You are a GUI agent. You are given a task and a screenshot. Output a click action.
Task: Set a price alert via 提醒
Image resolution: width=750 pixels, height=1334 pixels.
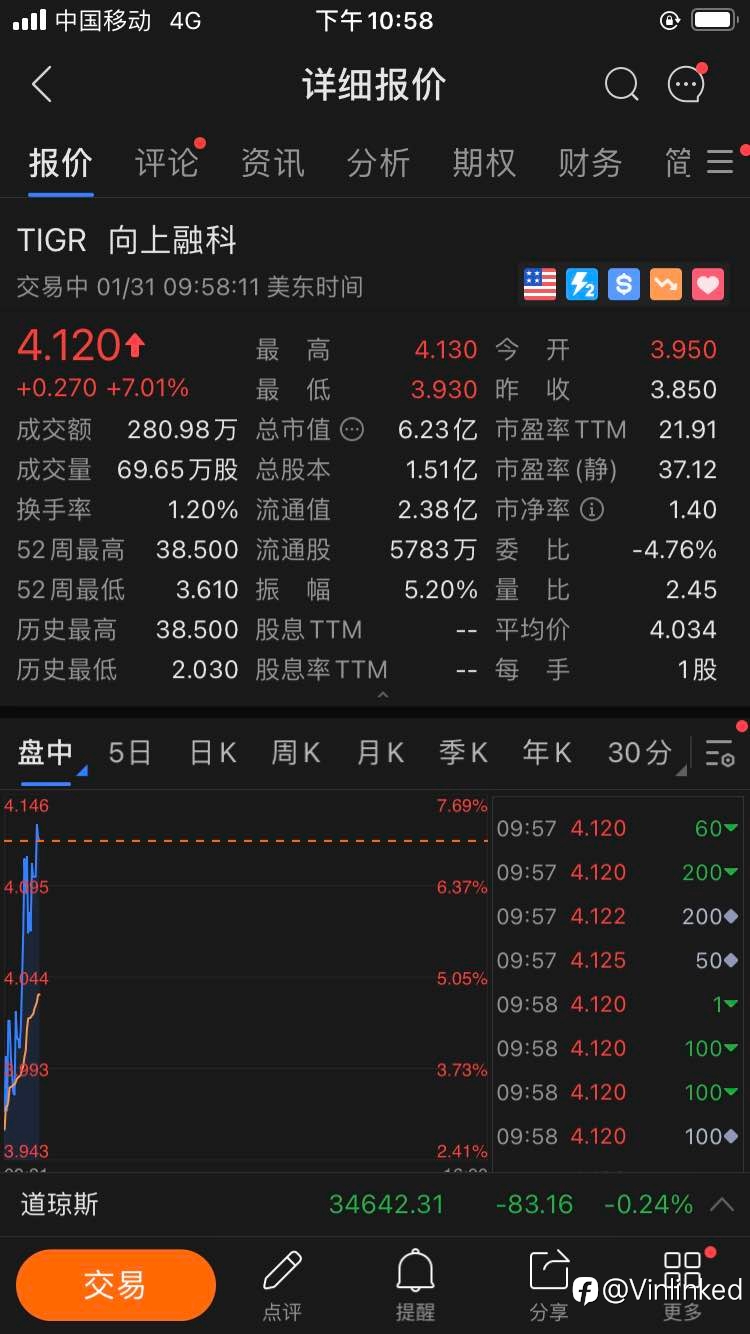415,1286
